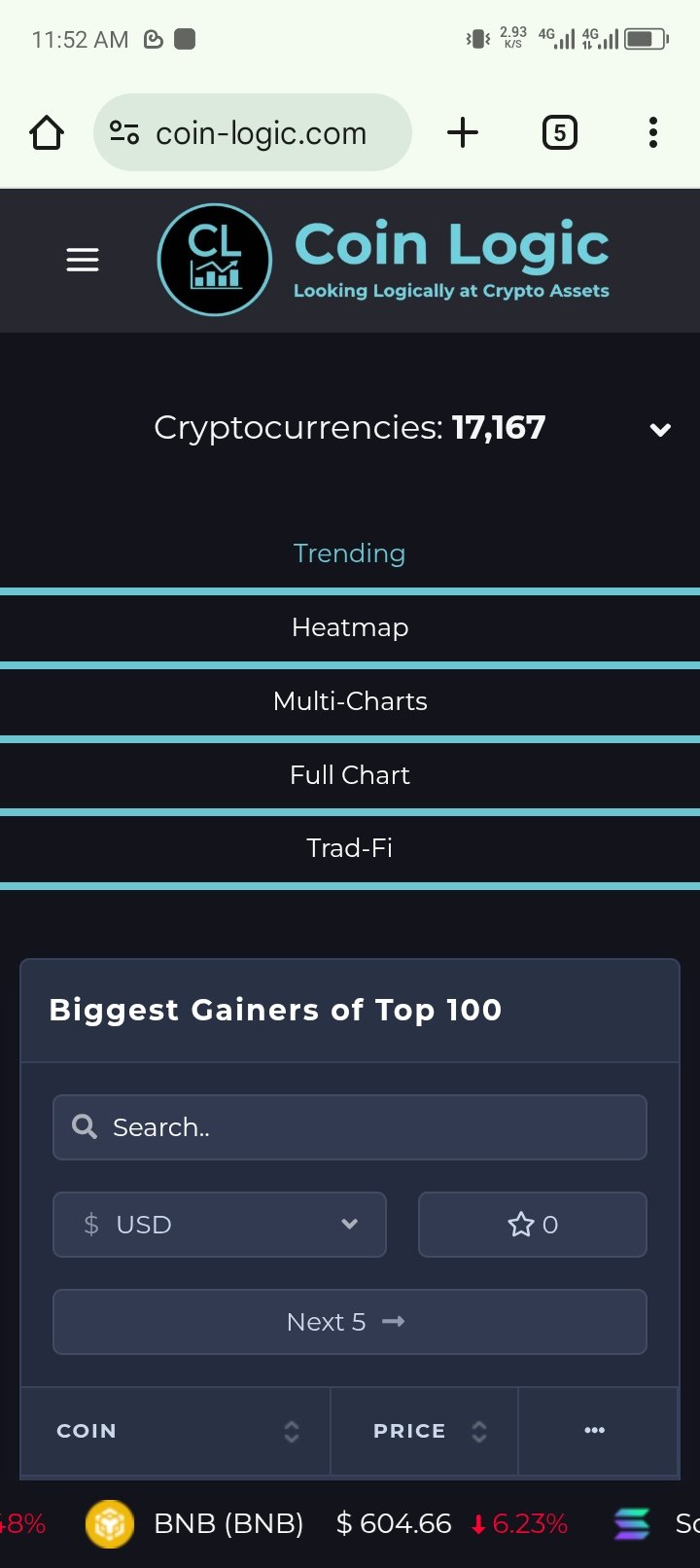Tap the coin Search field

(x=350, y=1127)
